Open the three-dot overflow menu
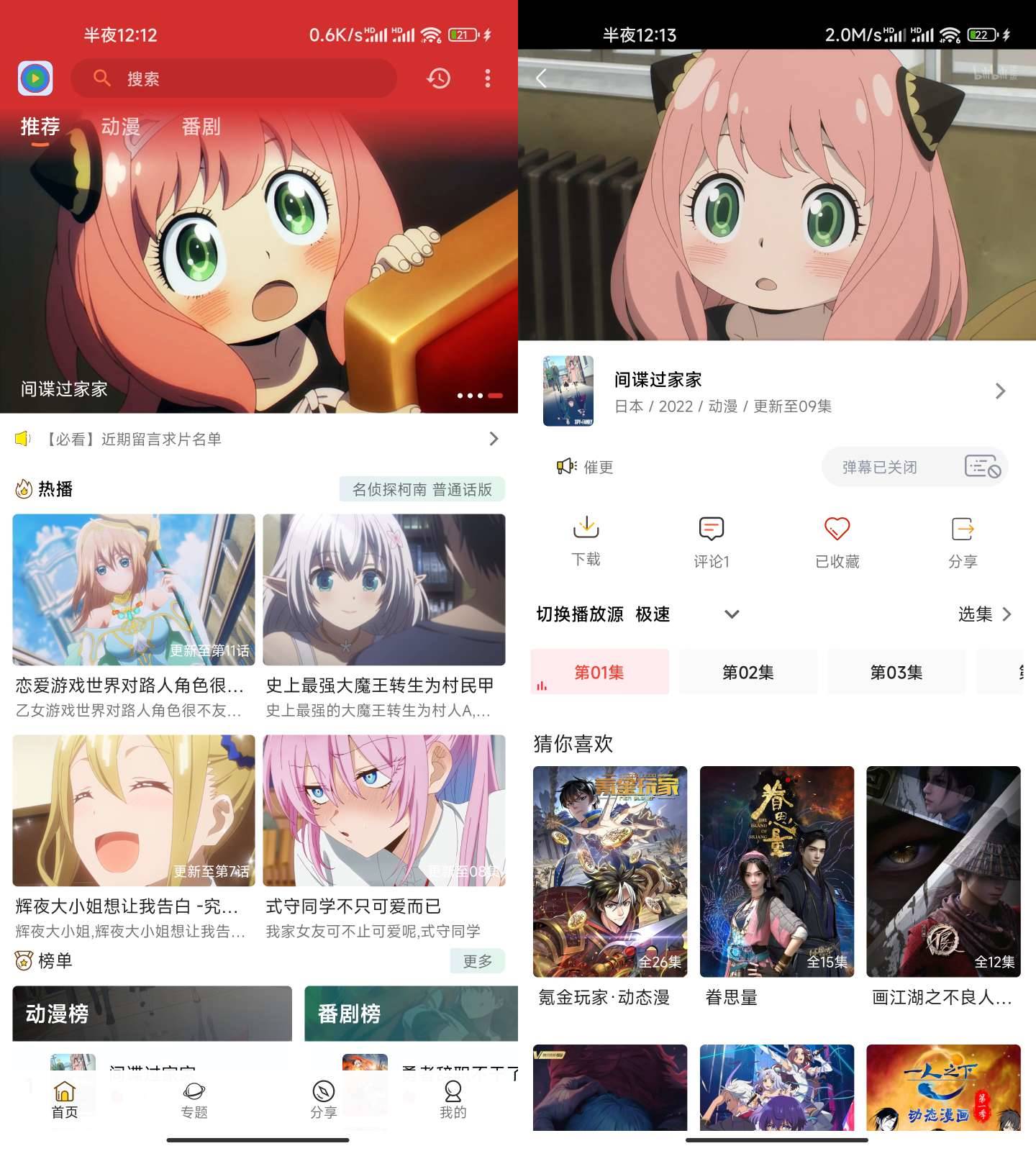 pyautogui.click(x=488, y=78)
